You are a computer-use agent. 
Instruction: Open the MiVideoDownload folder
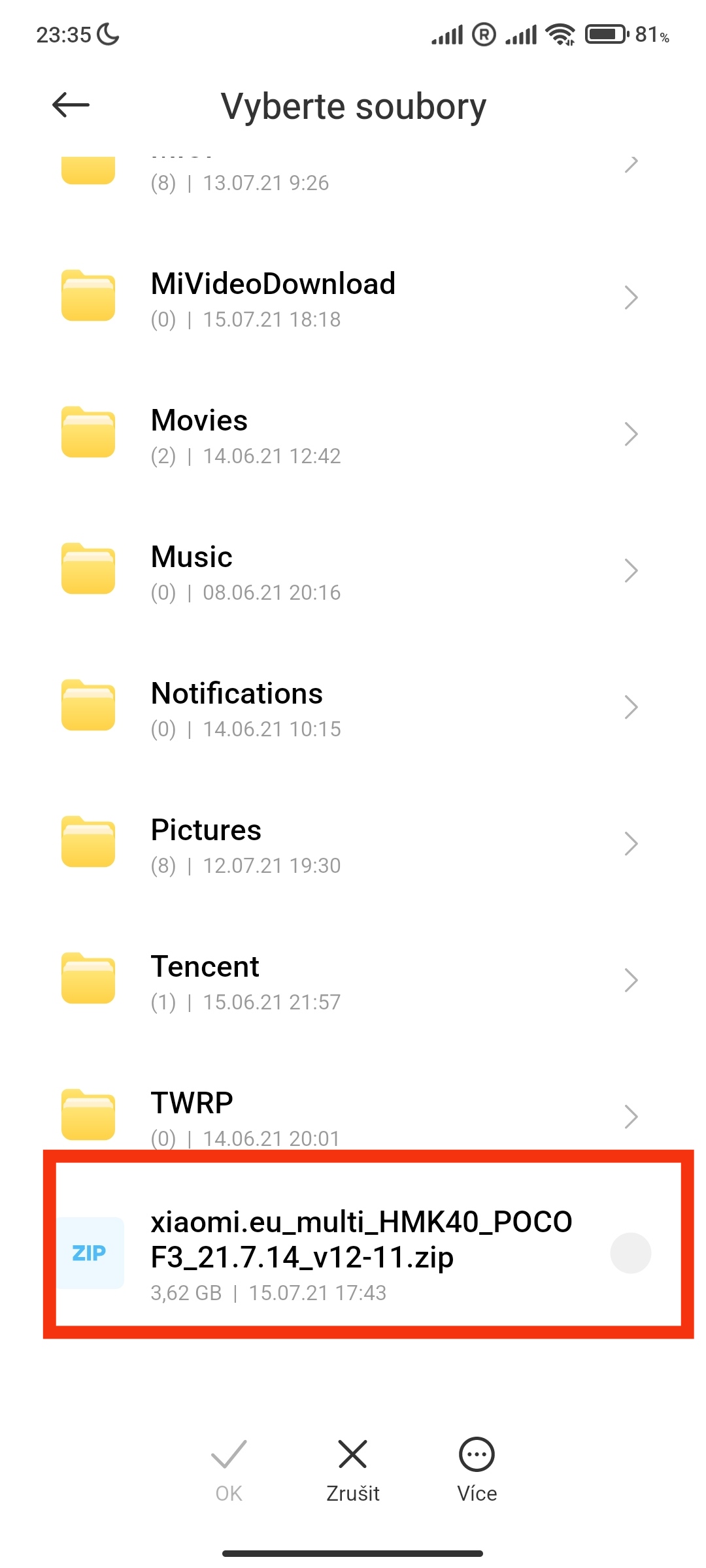click(353, 299)
